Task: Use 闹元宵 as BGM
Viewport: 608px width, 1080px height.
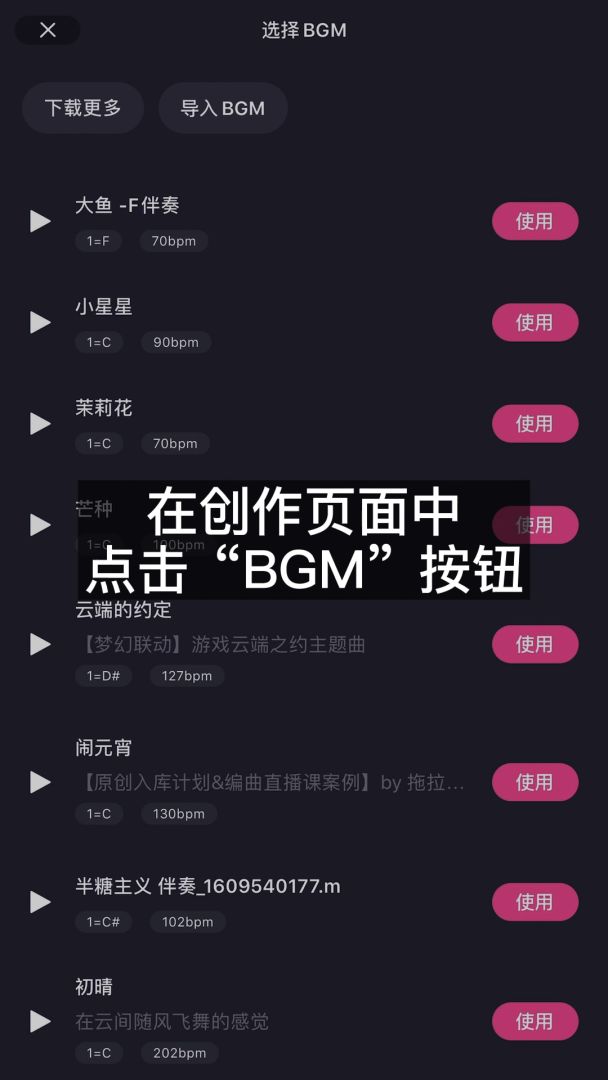Action: [x=535, y=782]
